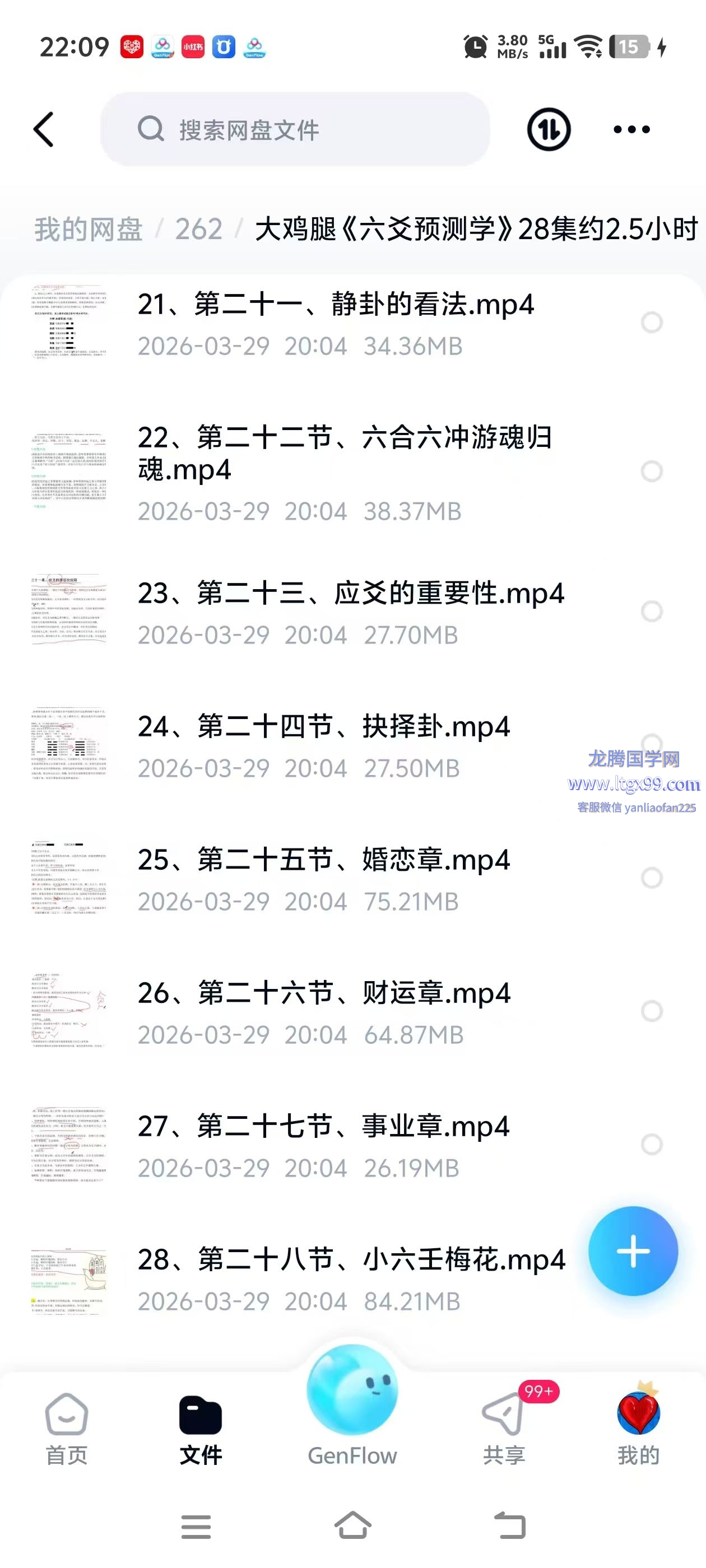Image resolution: width=706 pixels, height=1568 pixels.
Task: Open the three-dot overflow menu
Action: (x=631, y=129)
